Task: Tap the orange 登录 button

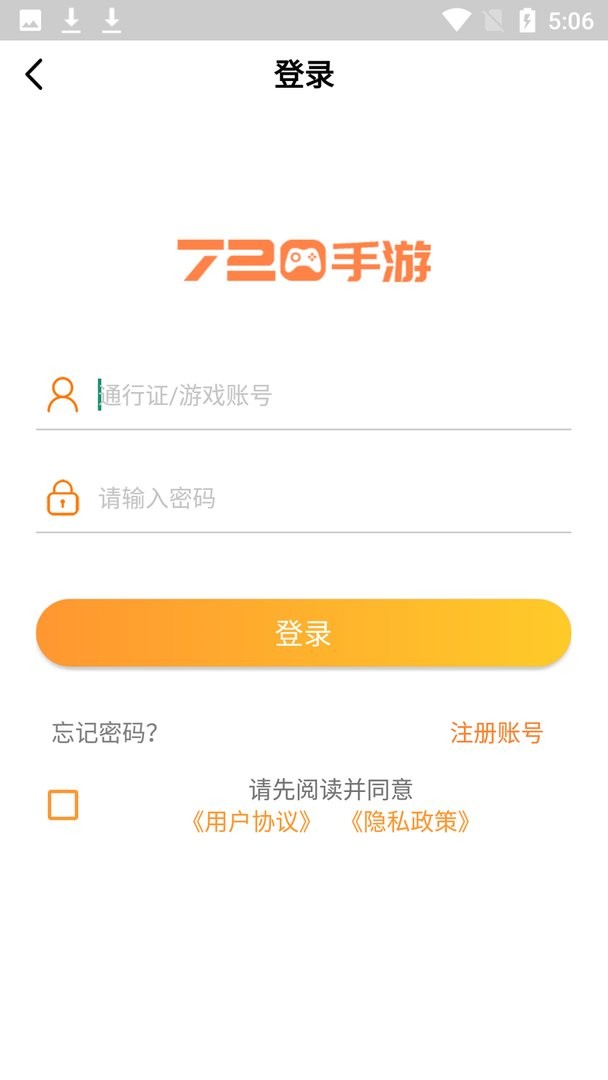Action: click(x=303, y=633)
